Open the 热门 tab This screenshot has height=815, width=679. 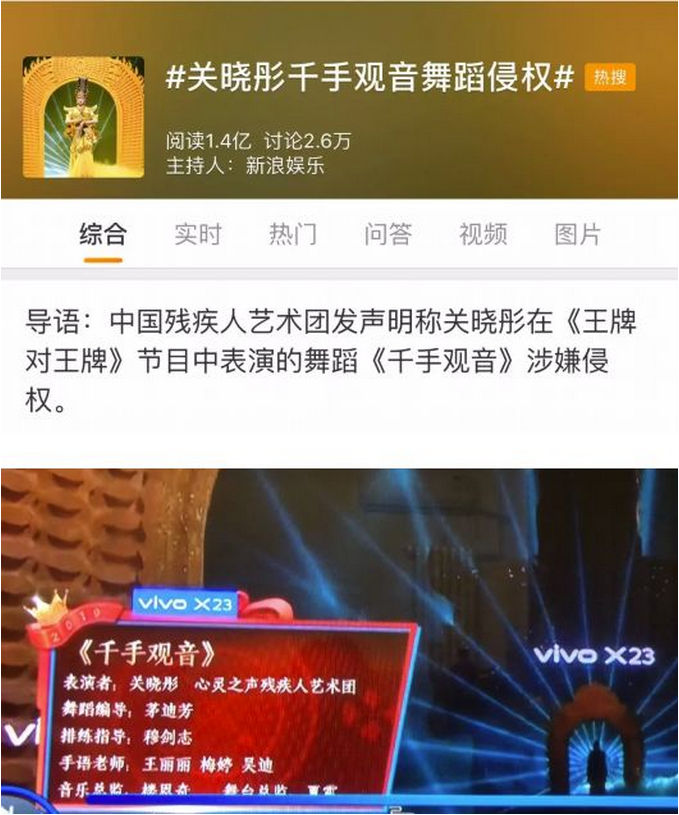coord(292,235)
